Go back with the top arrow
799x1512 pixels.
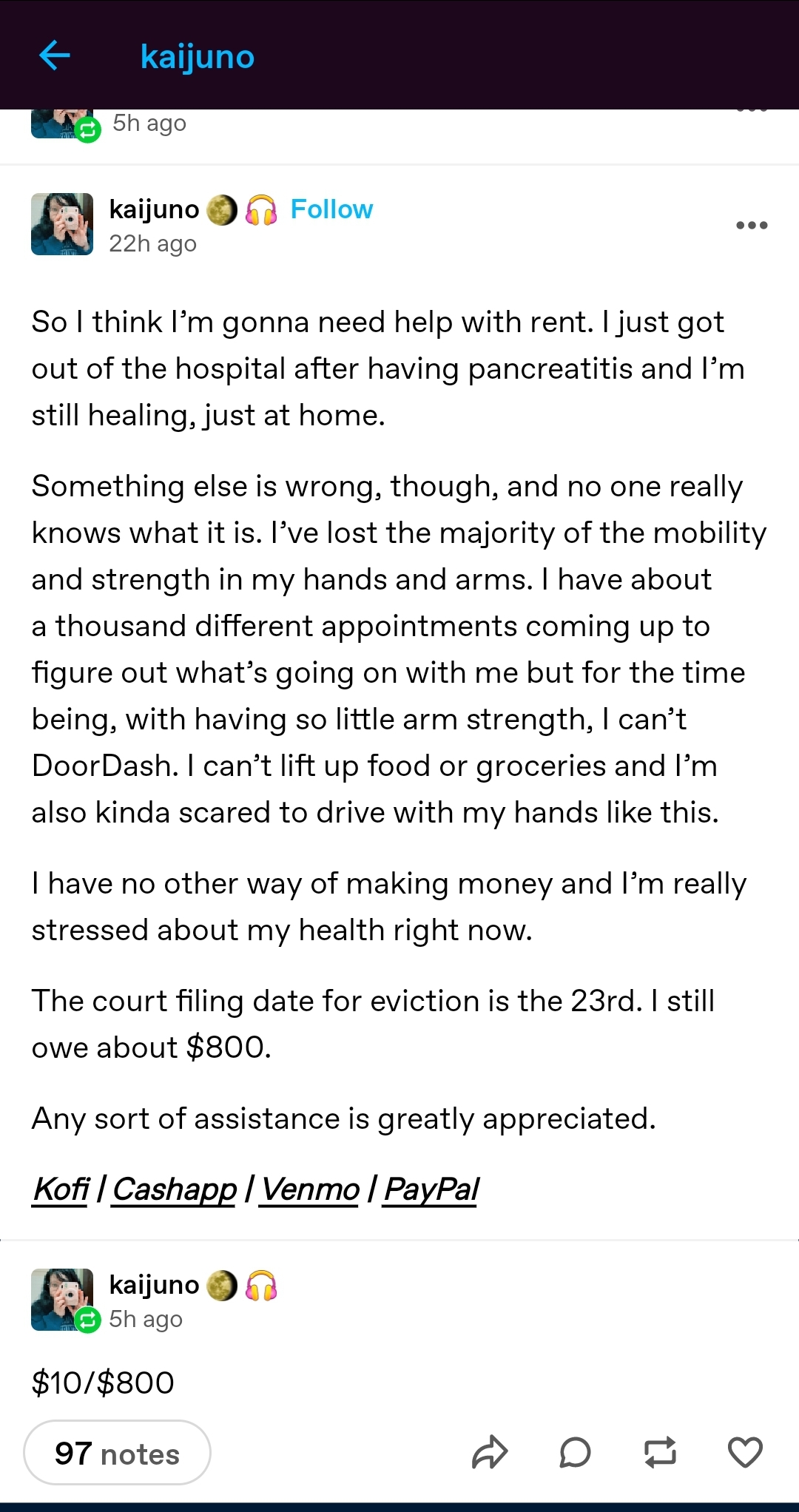55,55
